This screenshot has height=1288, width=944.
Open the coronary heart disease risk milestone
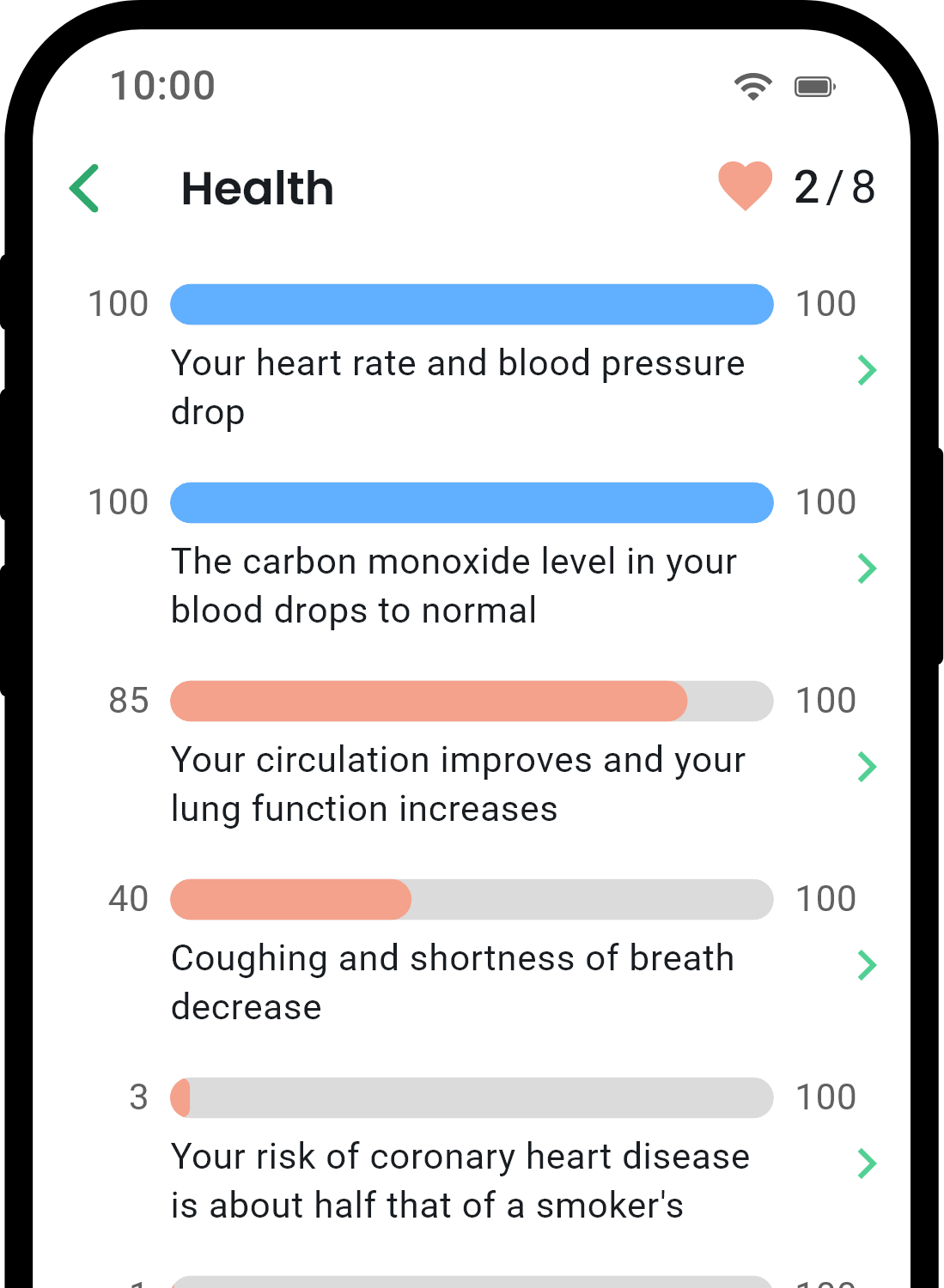click(866, 1163)
